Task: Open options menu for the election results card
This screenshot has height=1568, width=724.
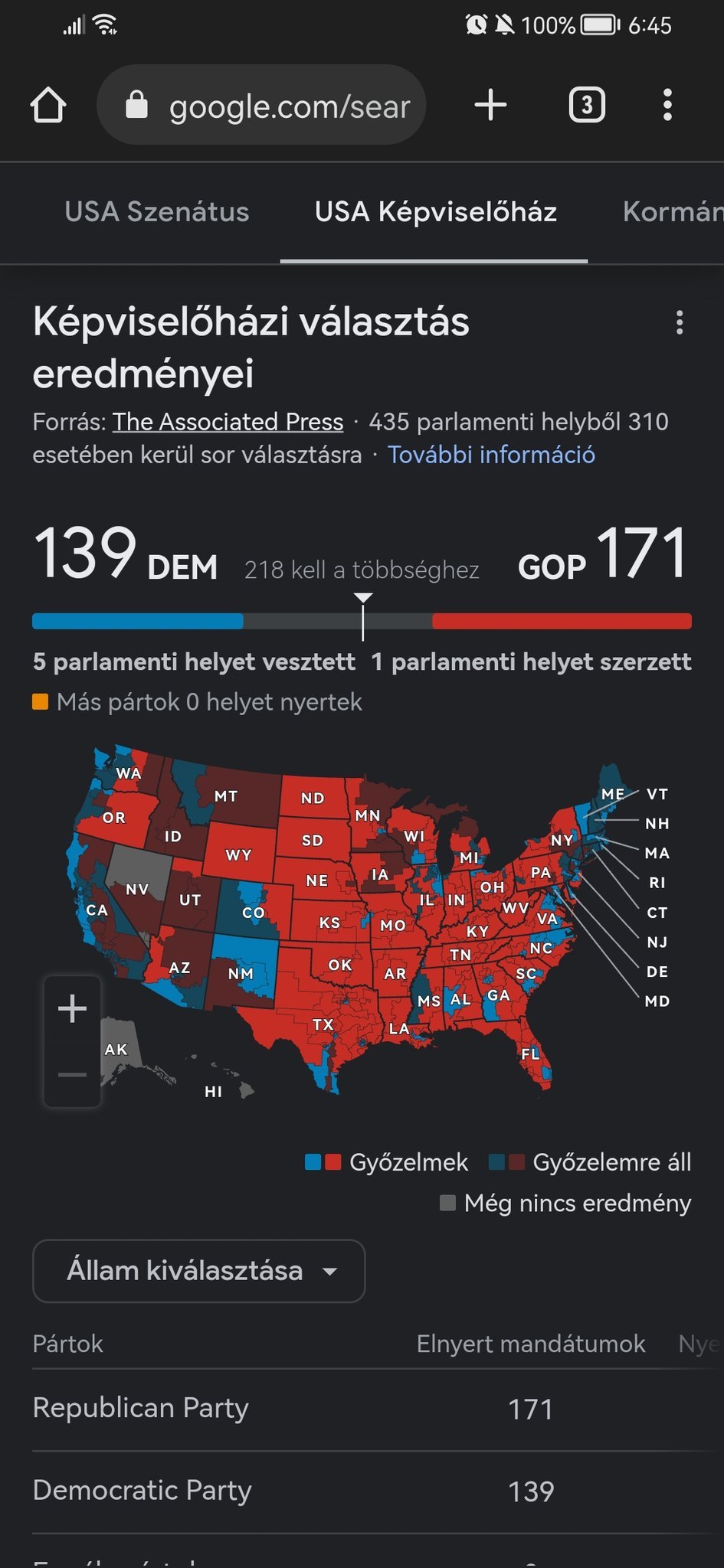Action: point(679,322)
